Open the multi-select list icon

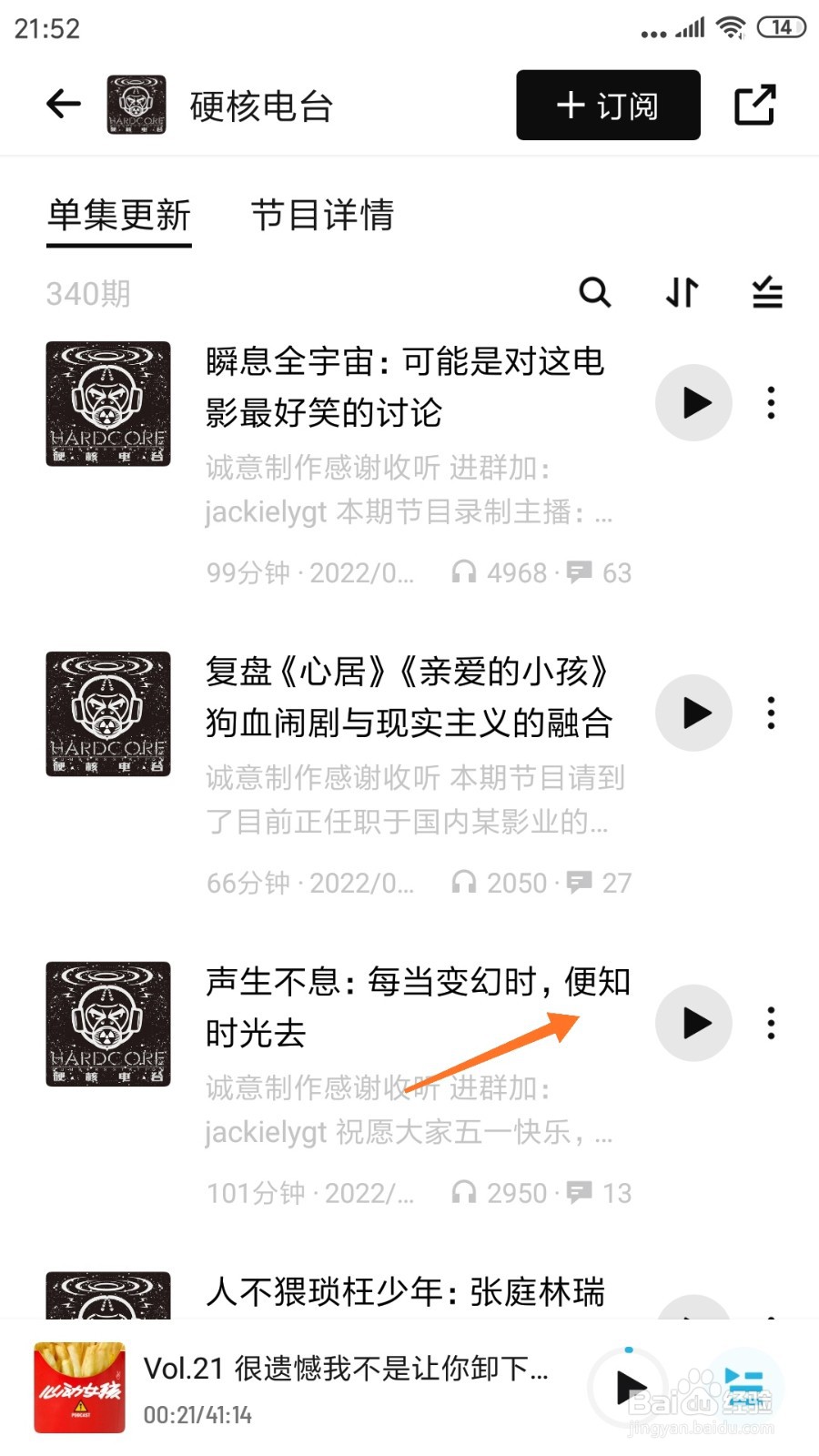[x=767, y=293]
